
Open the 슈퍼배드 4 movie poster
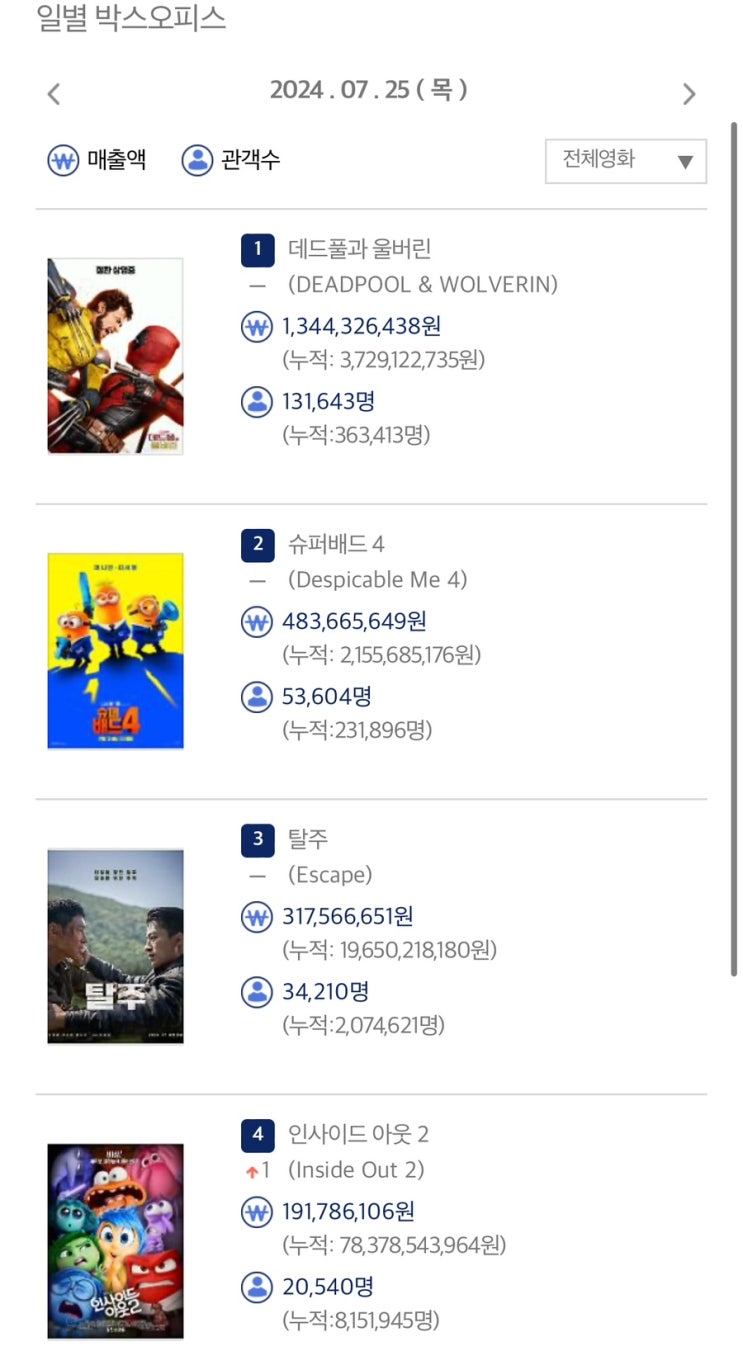click(x=116, y=651)
